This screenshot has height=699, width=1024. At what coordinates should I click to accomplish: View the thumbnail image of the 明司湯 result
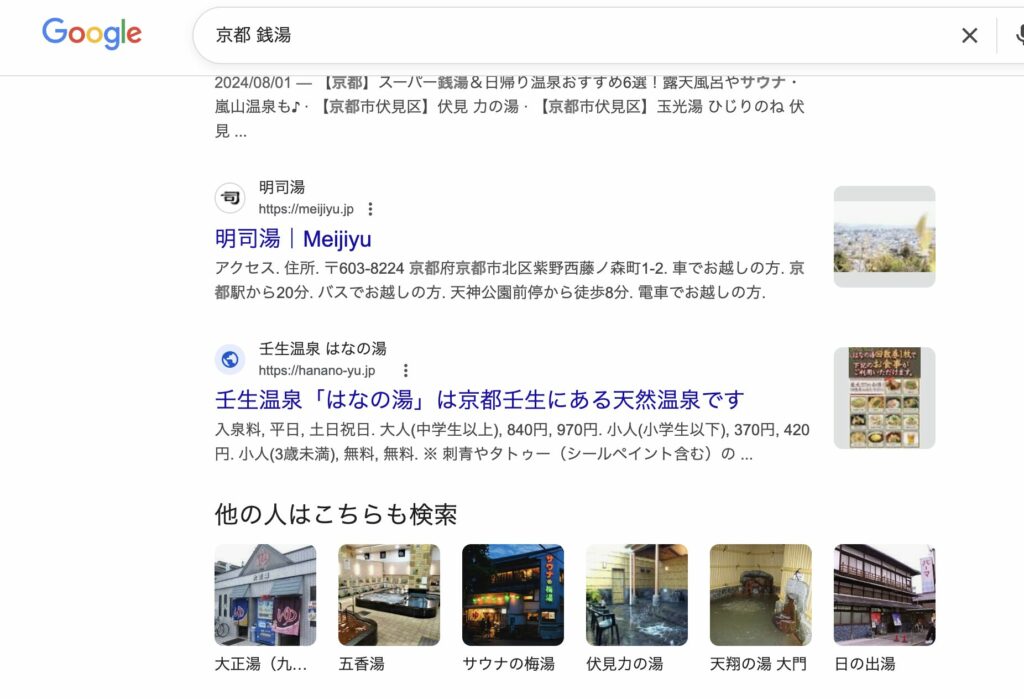point(884,237)
